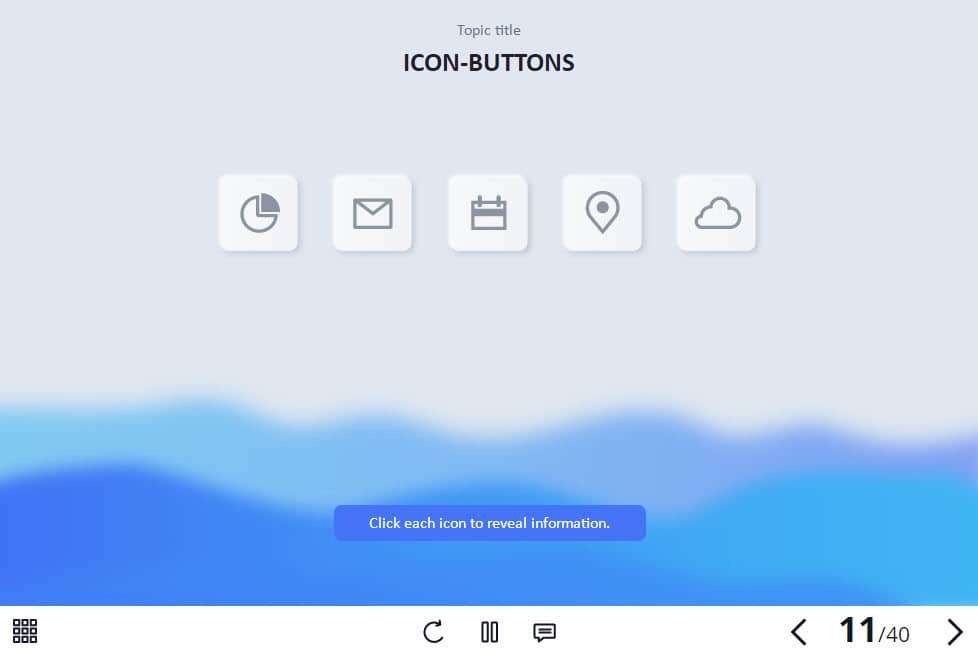Open the notes or transcript icon
Viewport: 978px width, 656px height.
(544, 632)
